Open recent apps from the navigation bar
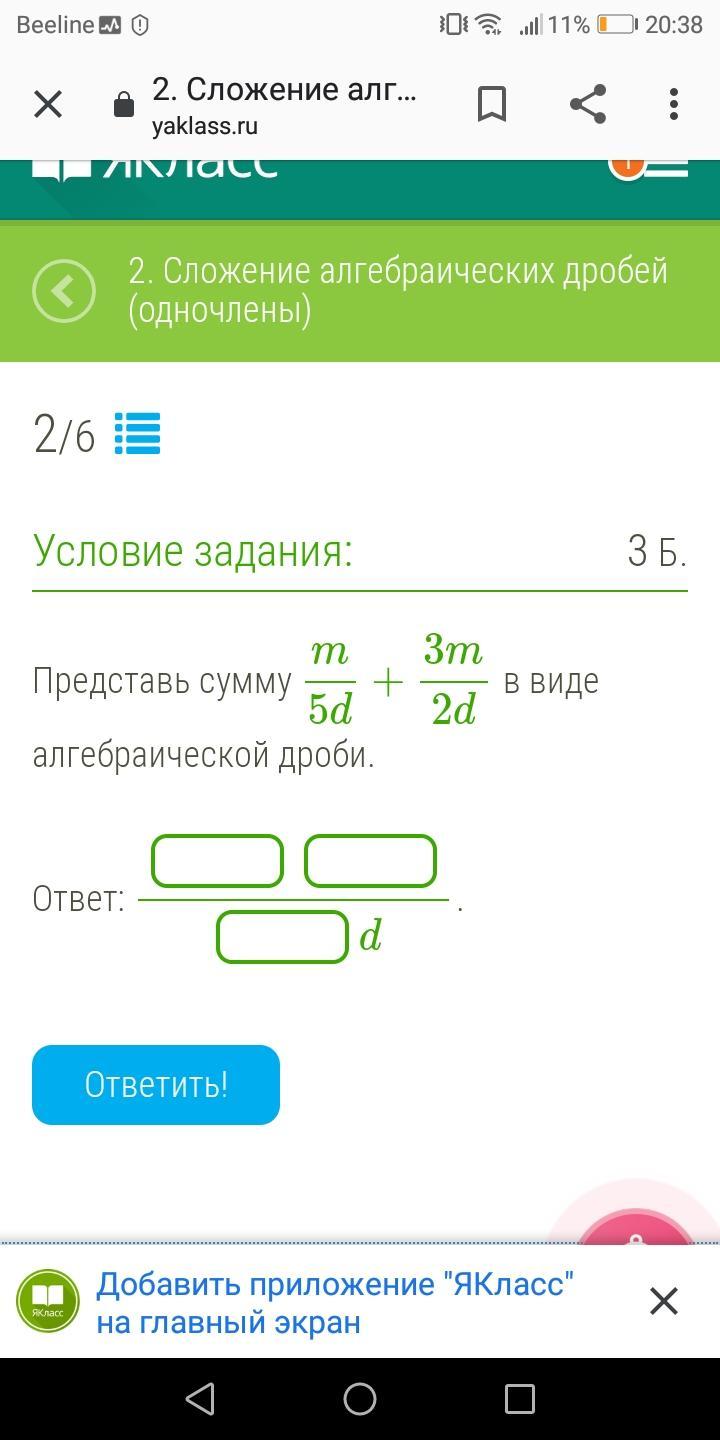This screenshot has width=720, height=1440. [520, 1399]
